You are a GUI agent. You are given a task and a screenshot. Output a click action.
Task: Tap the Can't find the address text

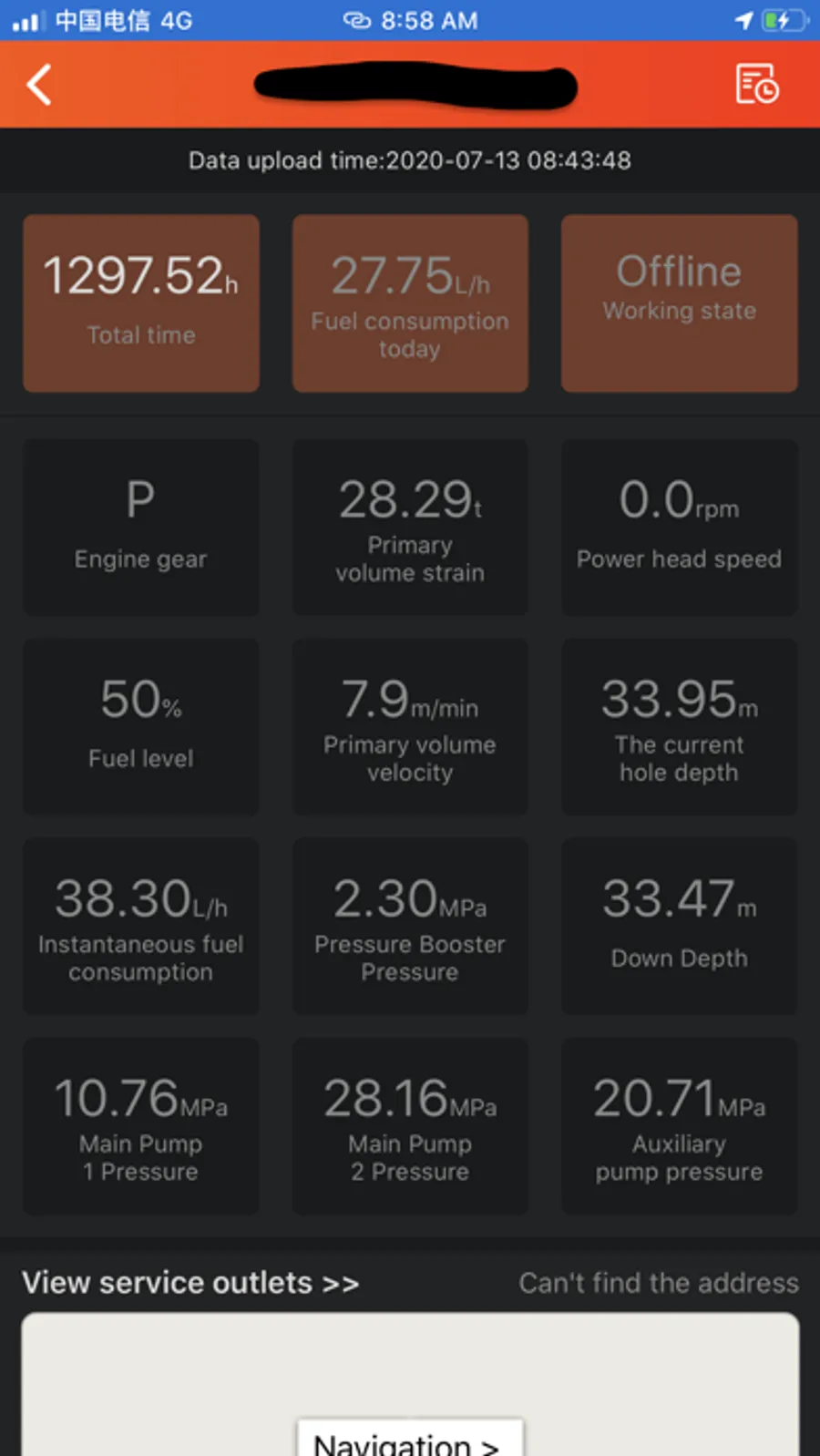pyautogui.click(x=659, y=1283)
